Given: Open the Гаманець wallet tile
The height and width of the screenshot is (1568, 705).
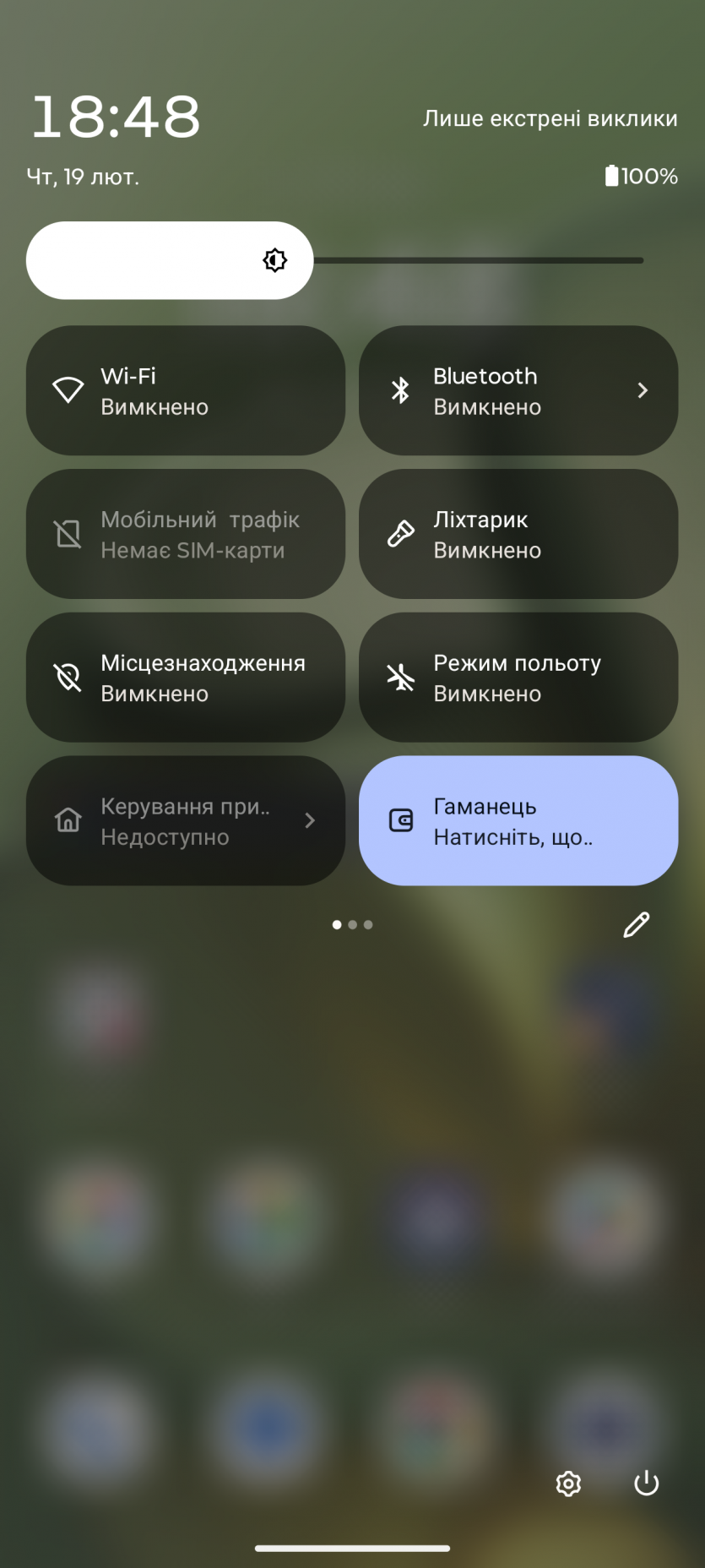Looking at the screenshot, I should pyautogui.click(x=518, y=820).
